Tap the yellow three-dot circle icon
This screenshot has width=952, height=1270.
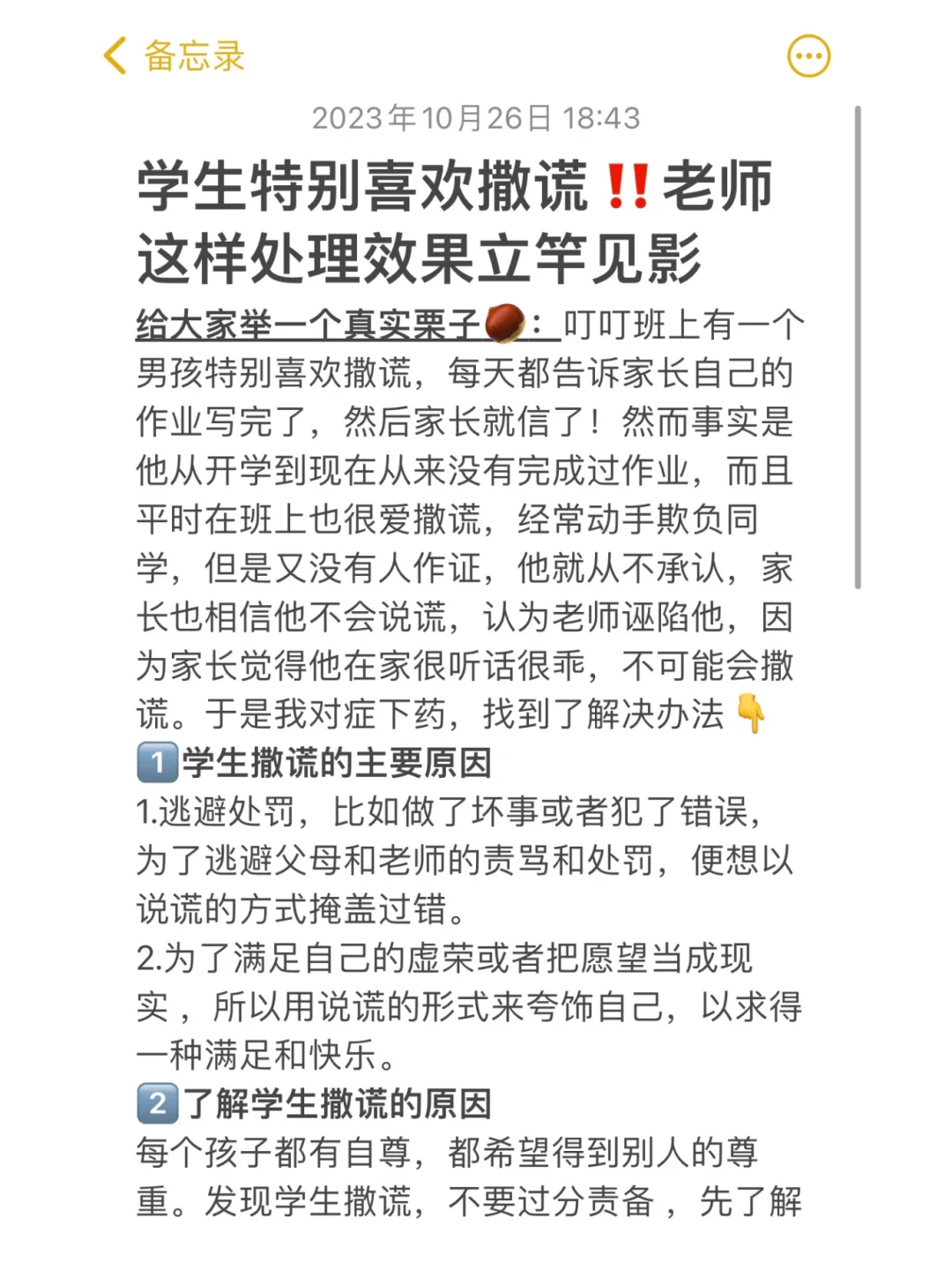[x=807, y=55]
